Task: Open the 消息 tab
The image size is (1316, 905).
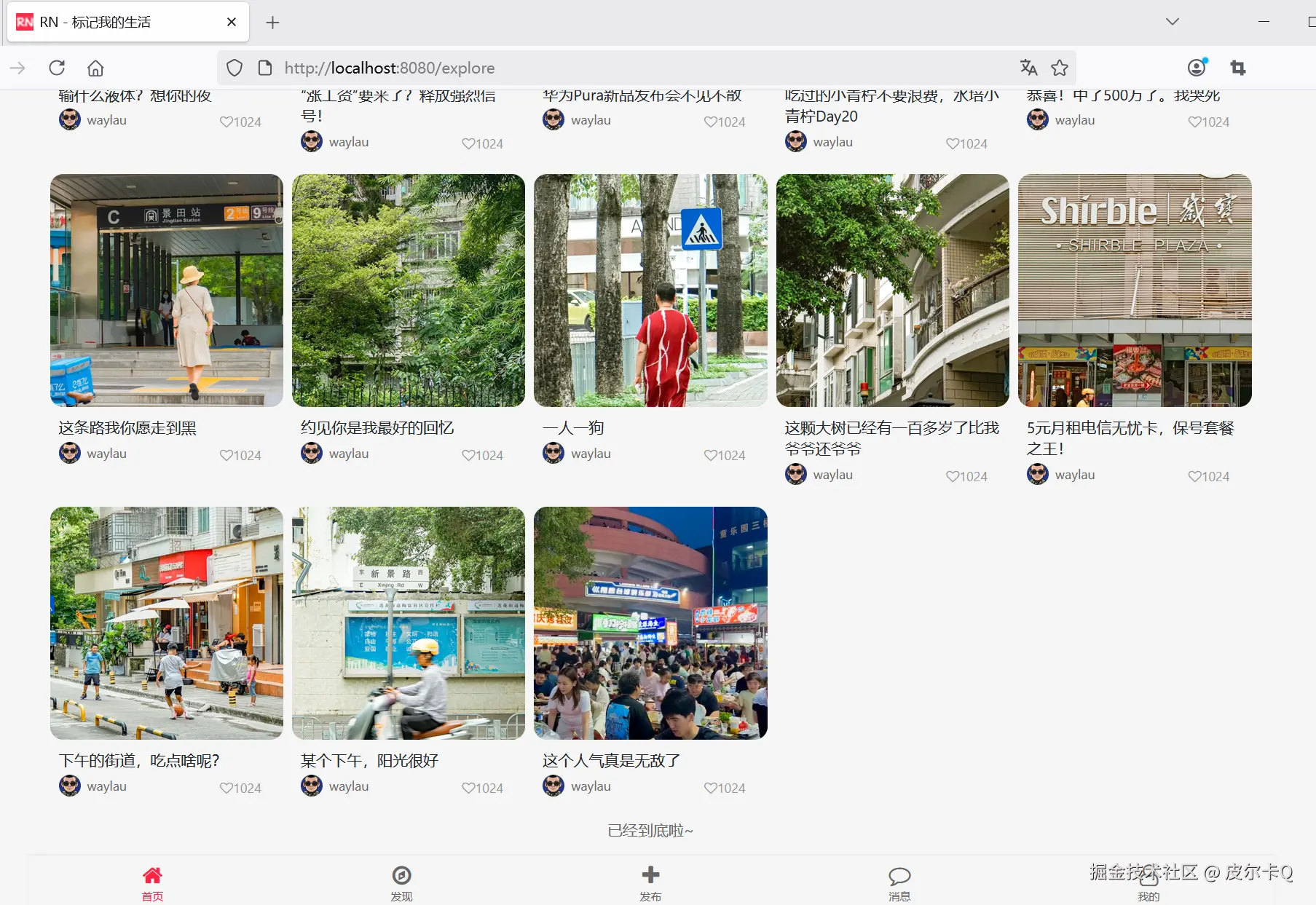Action: 899,883
